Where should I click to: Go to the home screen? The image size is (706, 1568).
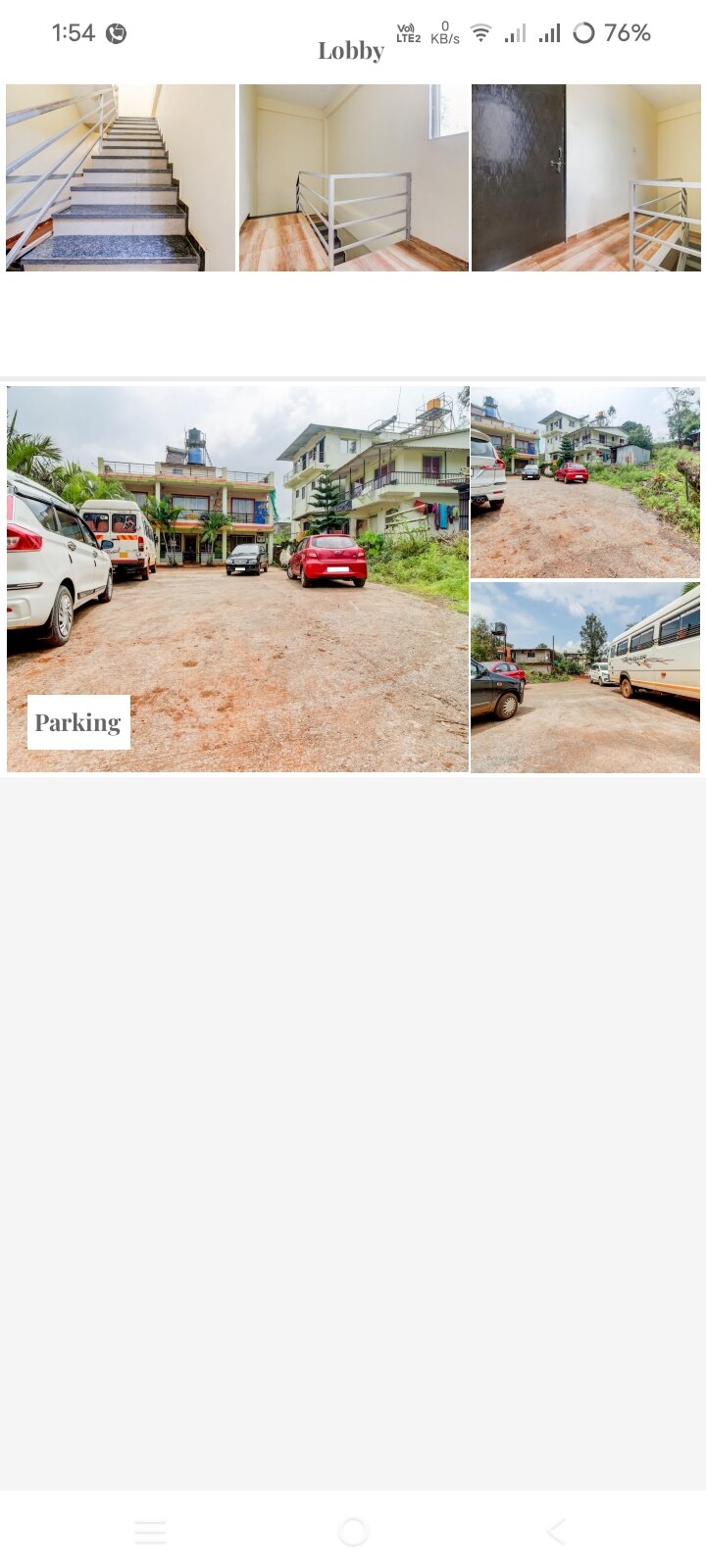coord(353,1532)
